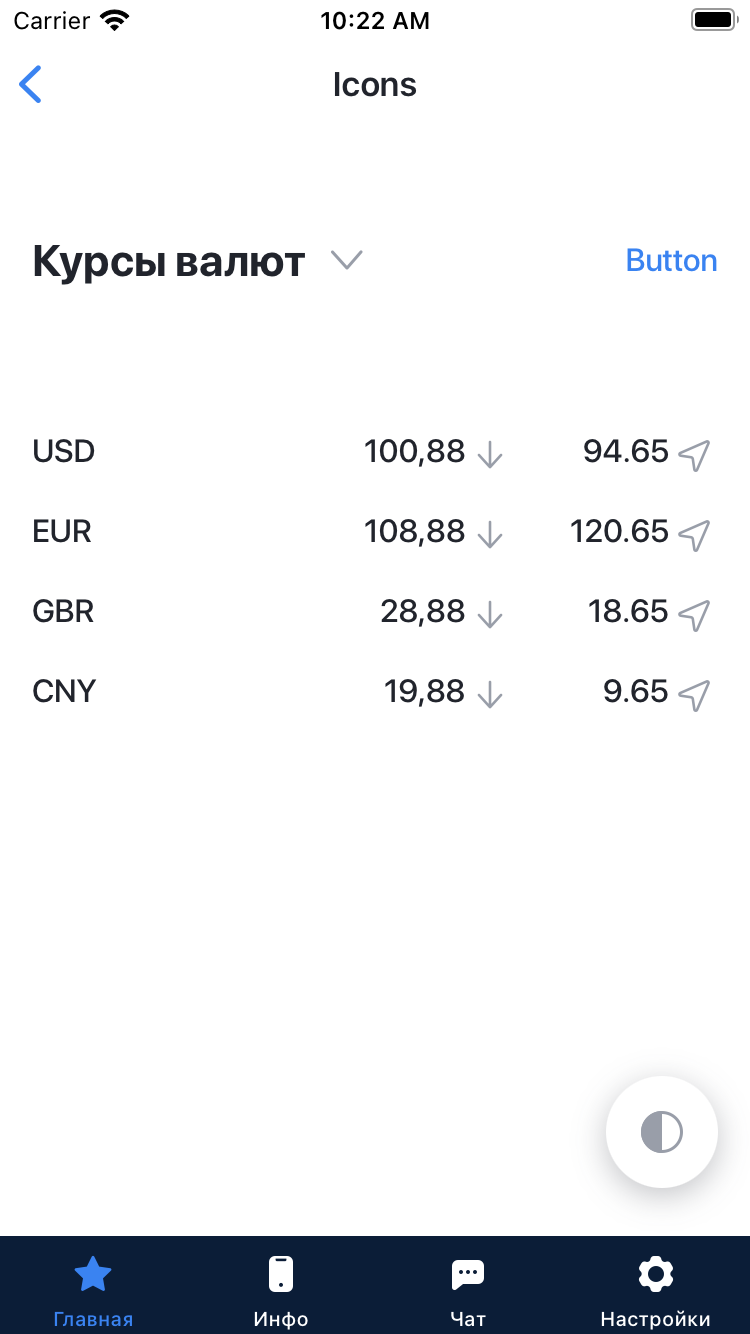Go back using the top arrow
The image size is (750, 1334).
(x=31, y=85)
